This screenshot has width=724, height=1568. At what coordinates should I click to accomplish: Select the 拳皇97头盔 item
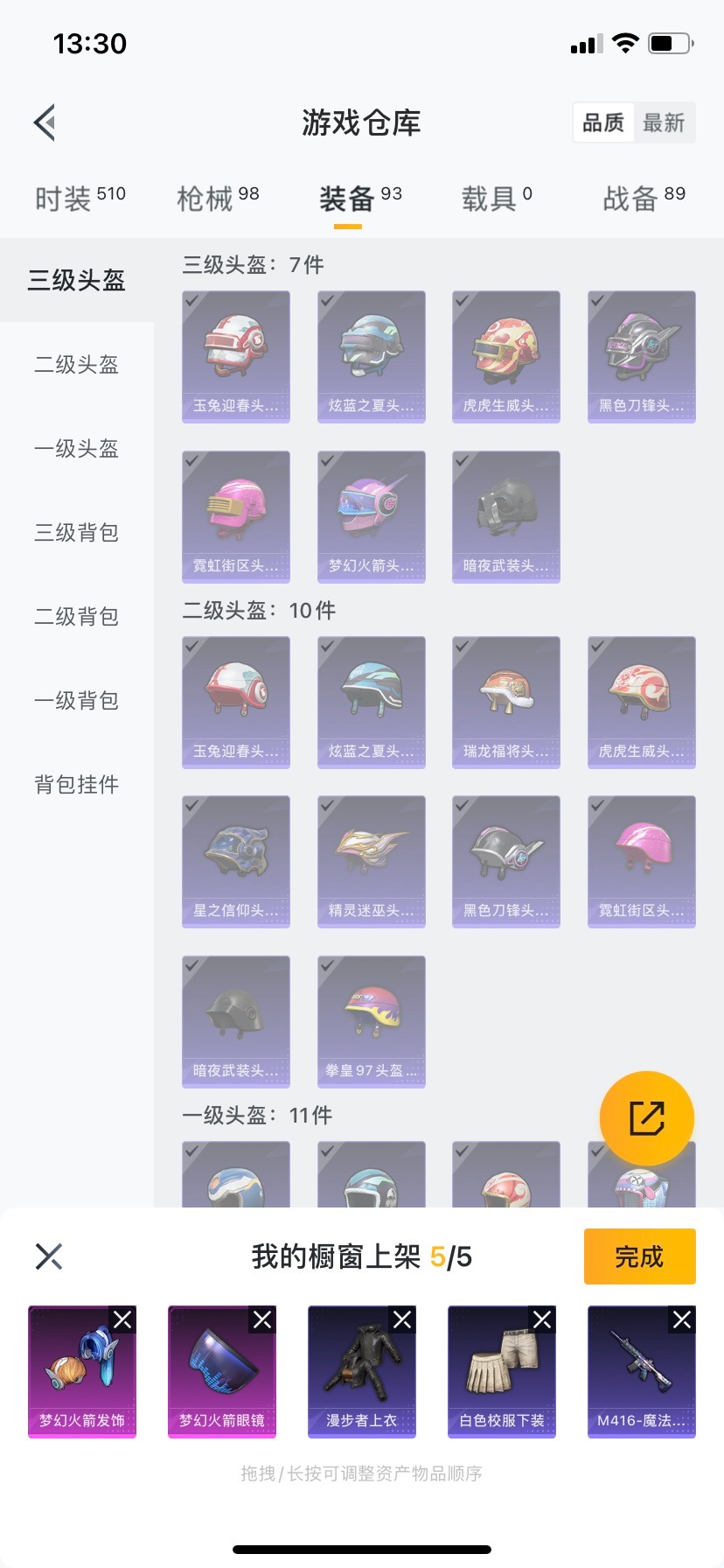372,1021
